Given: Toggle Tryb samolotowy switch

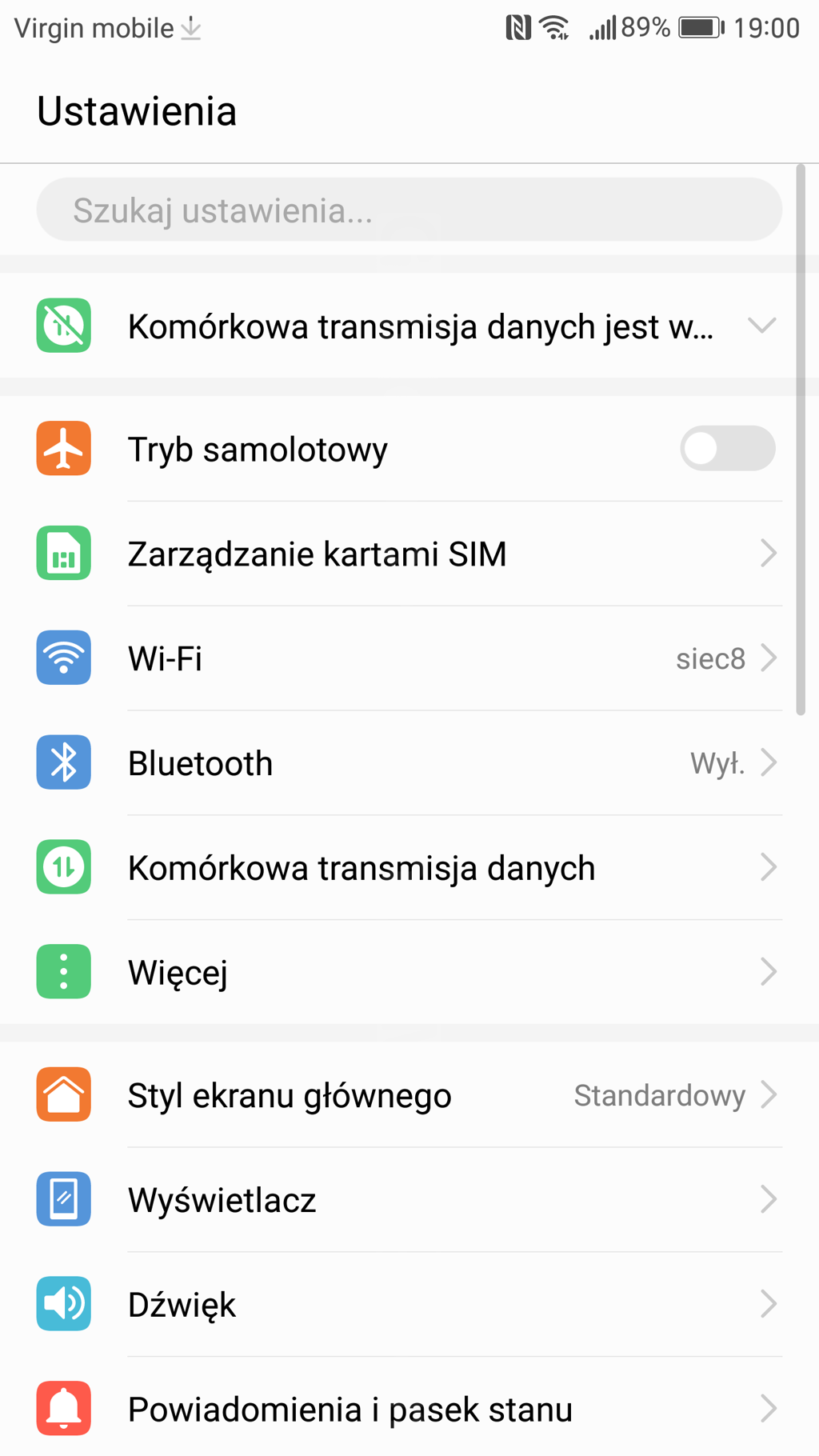Looking at the screenshot, I should (x=726, y=449).
